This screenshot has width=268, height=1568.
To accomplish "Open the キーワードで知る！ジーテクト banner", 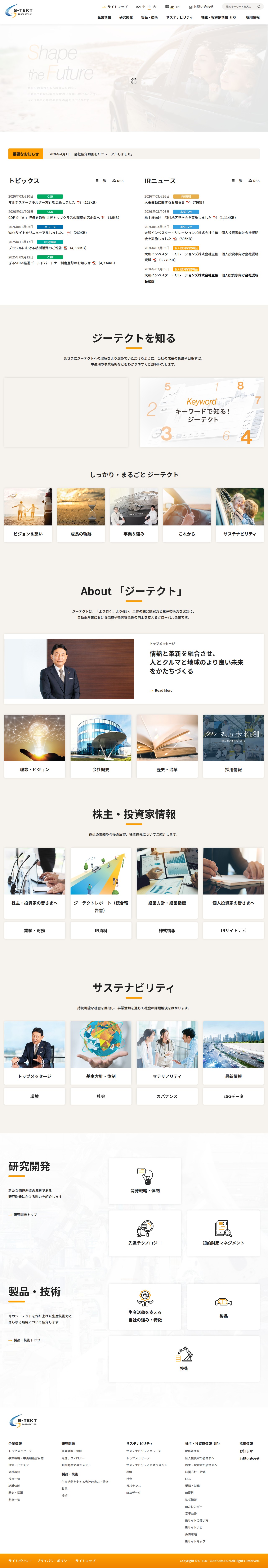I will point(202,412).
